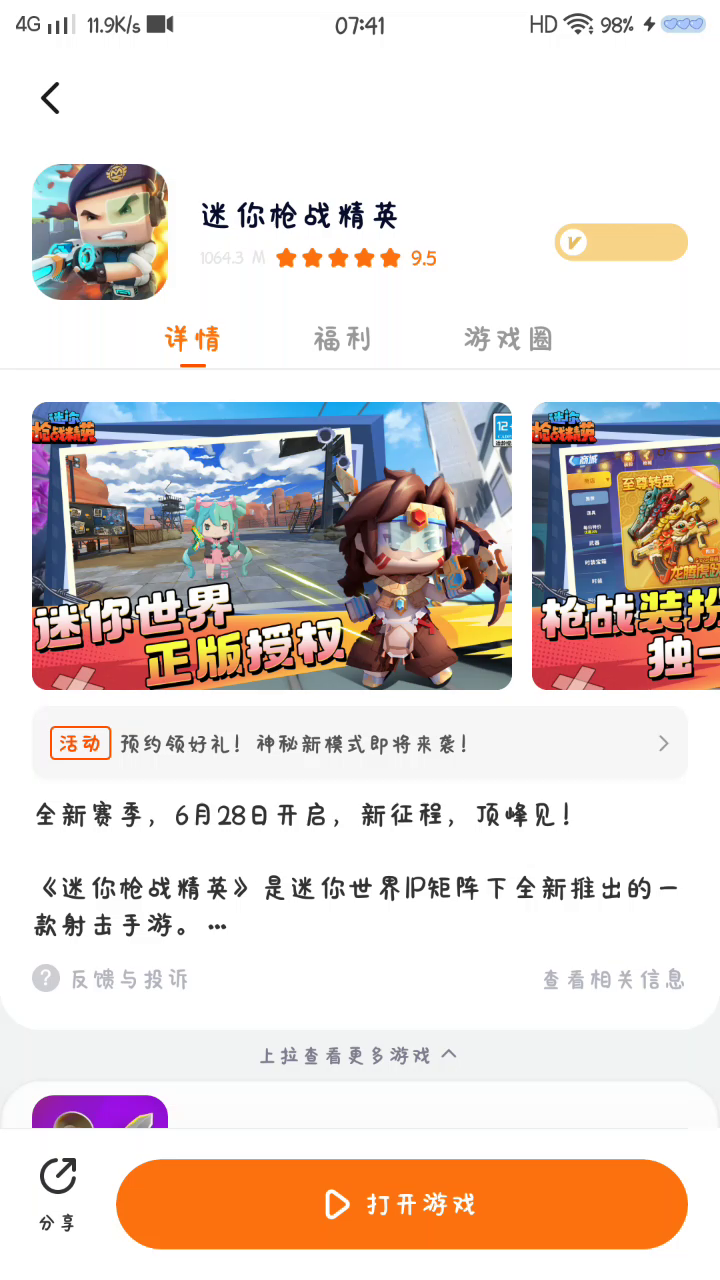Switch to the 福利 tab
Screen dimensions: 720x1280
(x=342, y=340)
